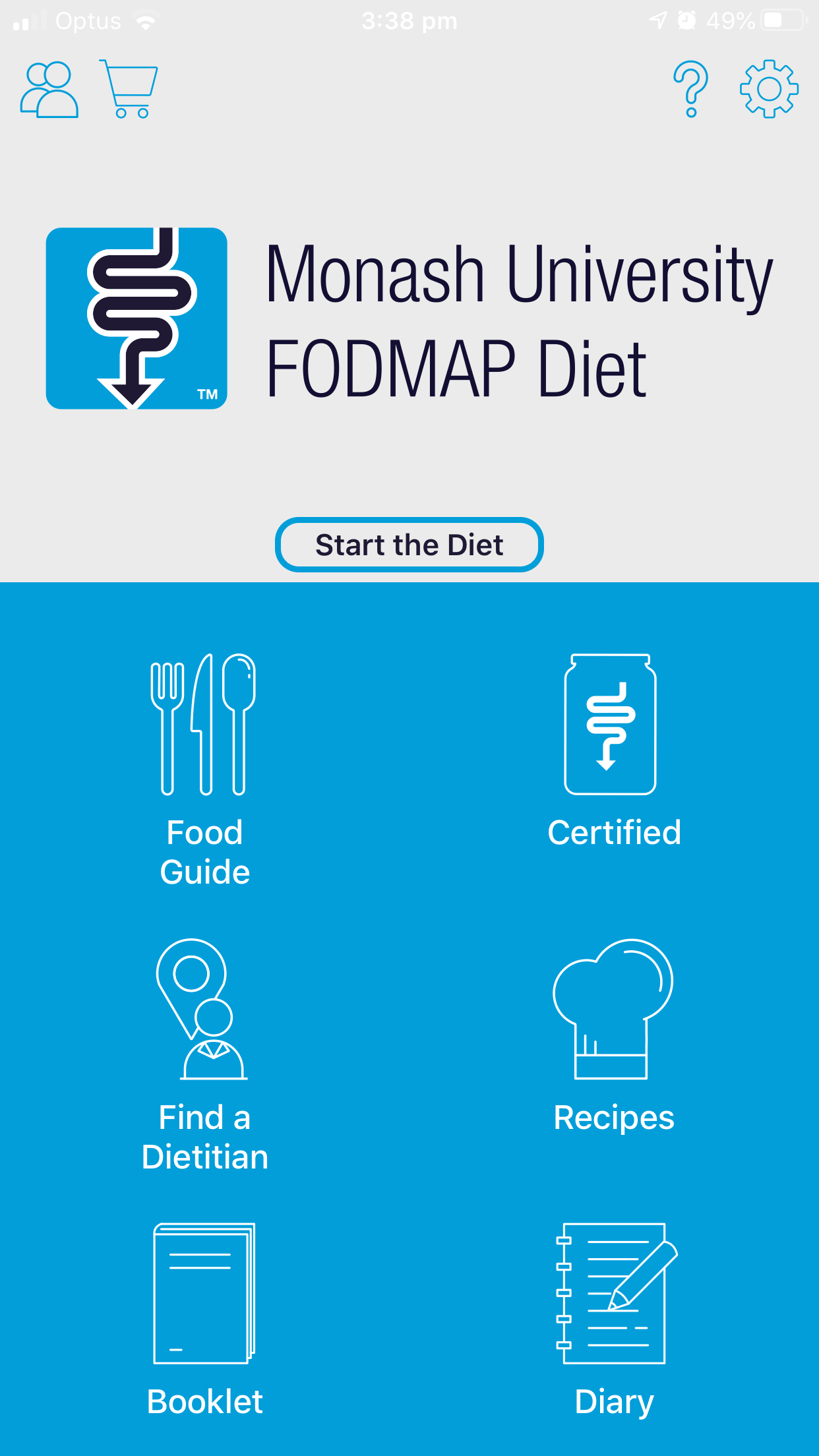Open the people profile icon
819x1456 pixels.
pyautogui.click(x=49, y=90)
